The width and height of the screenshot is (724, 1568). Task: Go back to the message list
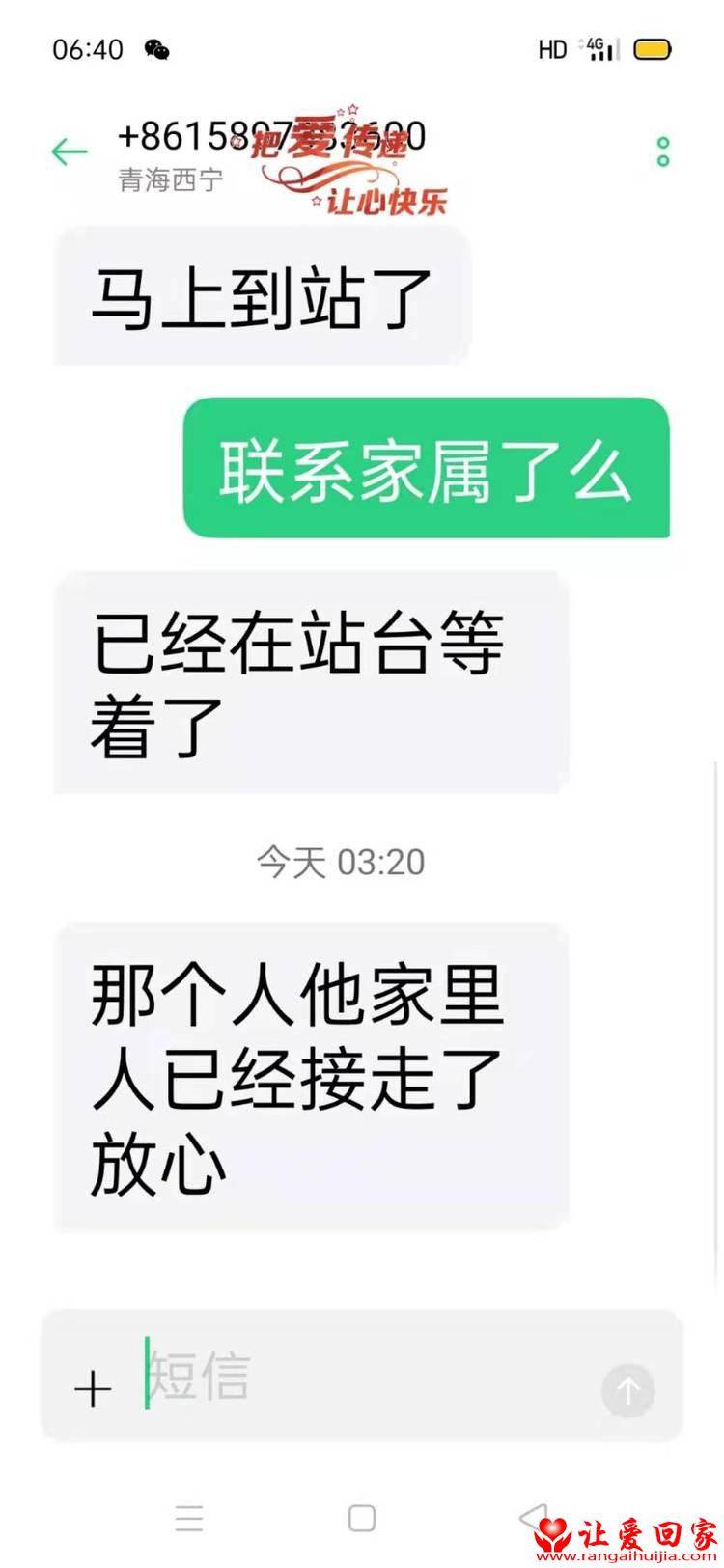pyautogui.click(x=69, y=151)
